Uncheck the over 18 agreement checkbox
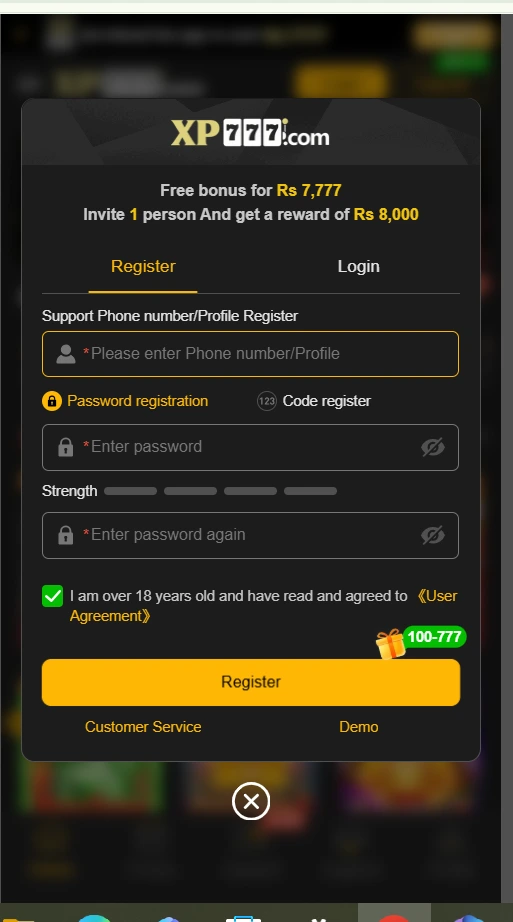This screenshot has width=513, height=922. coord(52,596)
